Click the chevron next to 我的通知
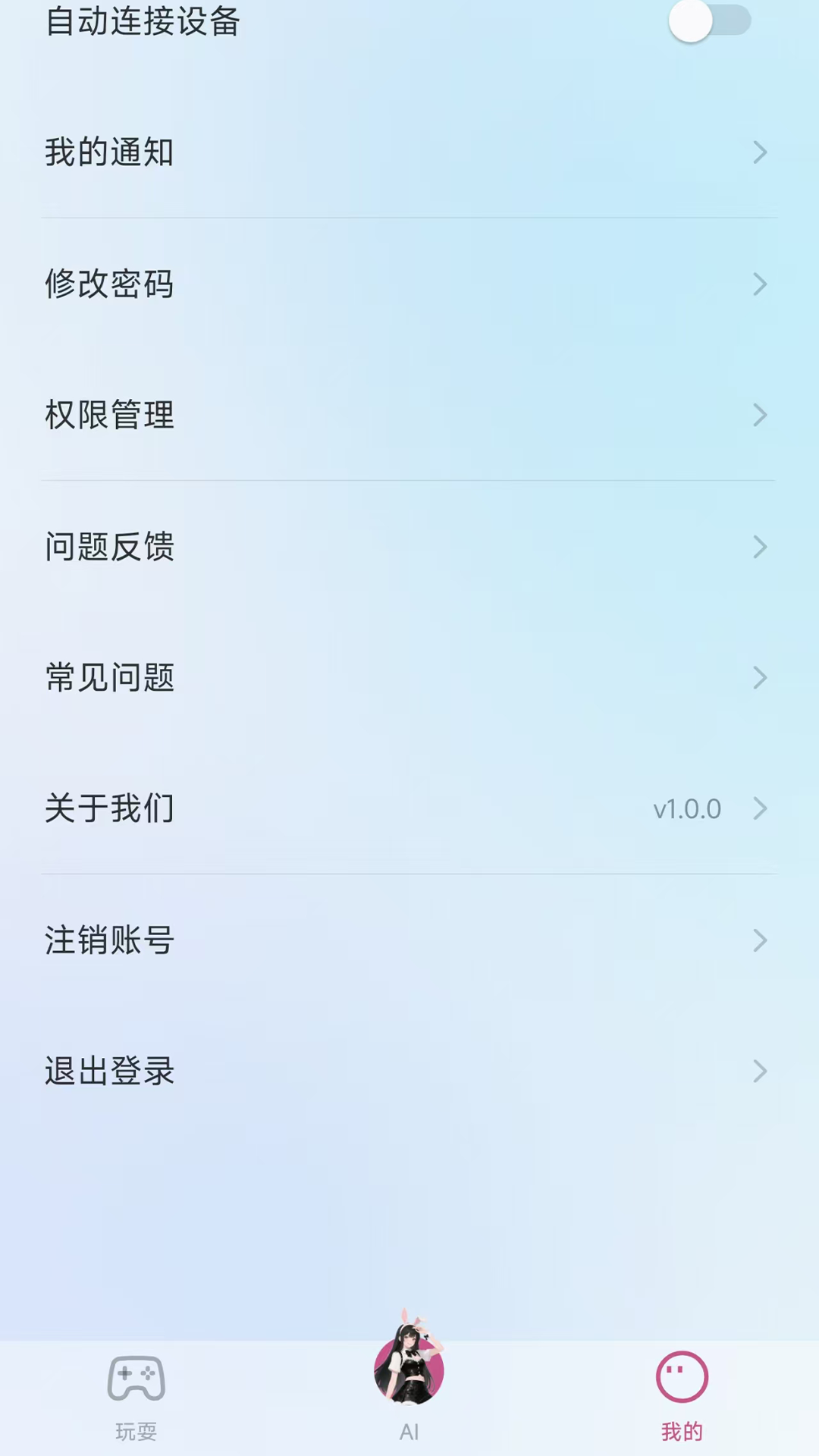Viewport: 819px width, 1456px height. tap(761, 152)
